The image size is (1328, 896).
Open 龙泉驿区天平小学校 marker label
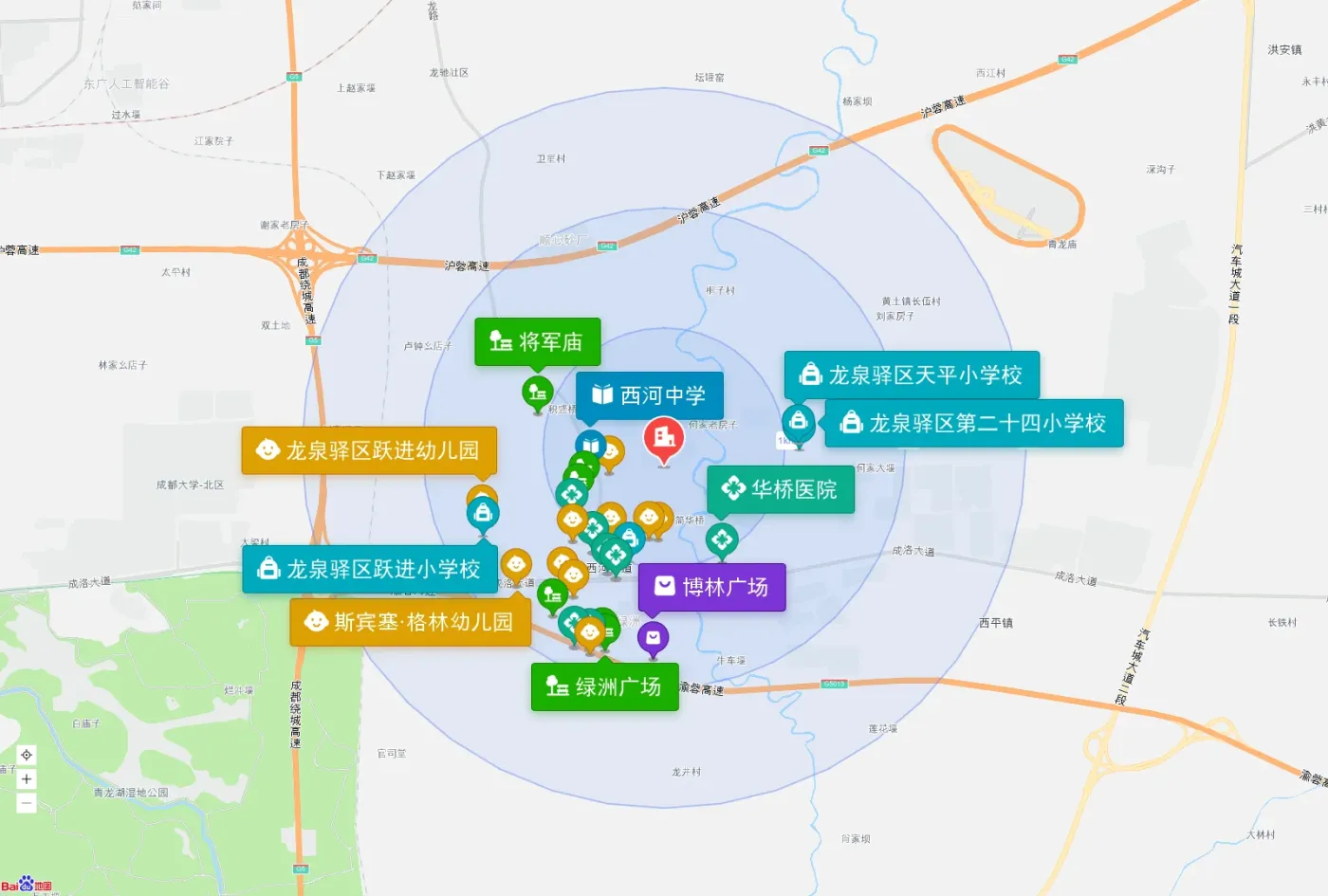[912, 375]
